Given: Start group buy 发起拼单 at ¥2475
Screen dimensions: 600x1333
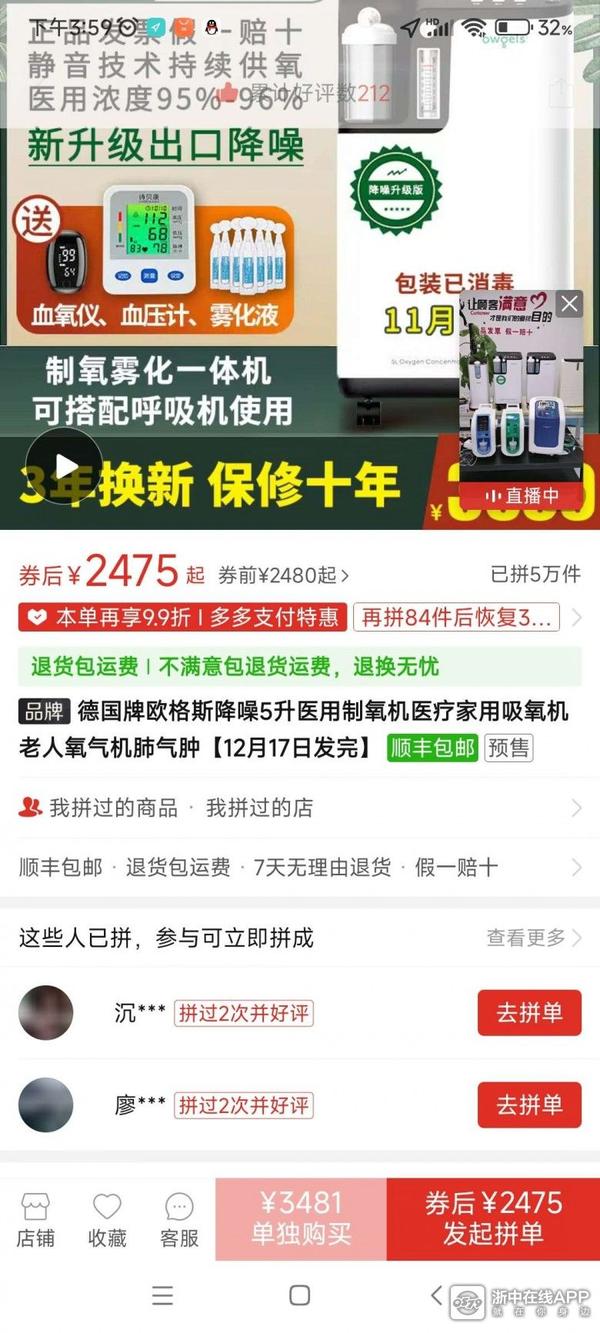Looking at the screenshot, I should [x=493, y=1217].
